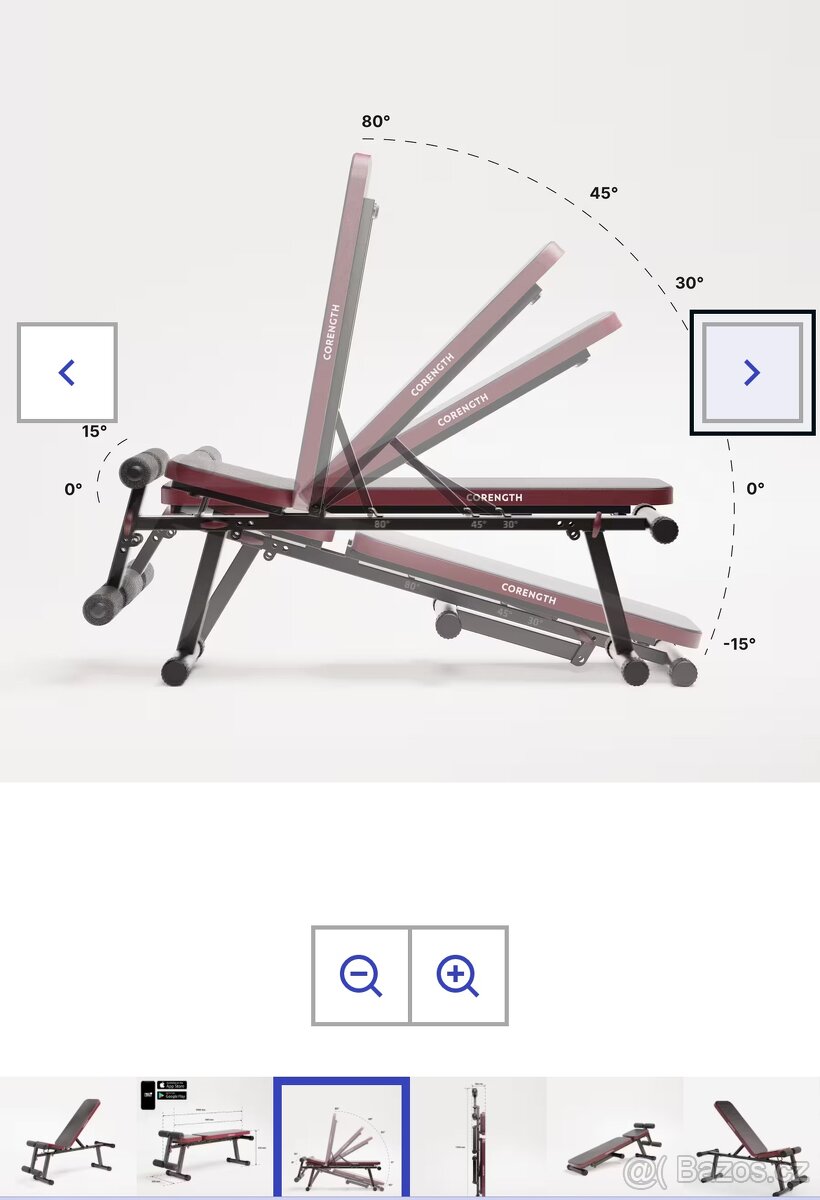
Task: Zoom in on the bench image
Action: [458, 975]
